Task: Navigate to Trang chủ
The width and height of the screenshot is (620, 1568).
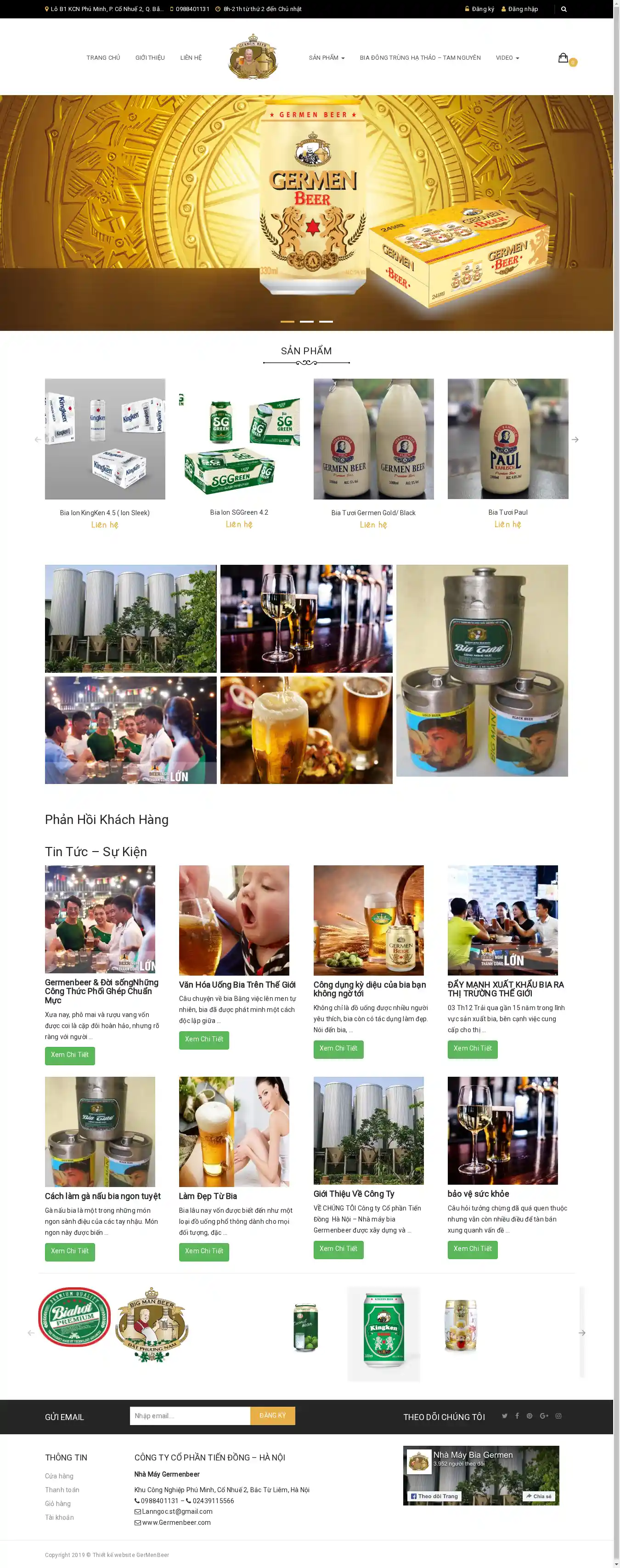Action: [x=103, y=58]
